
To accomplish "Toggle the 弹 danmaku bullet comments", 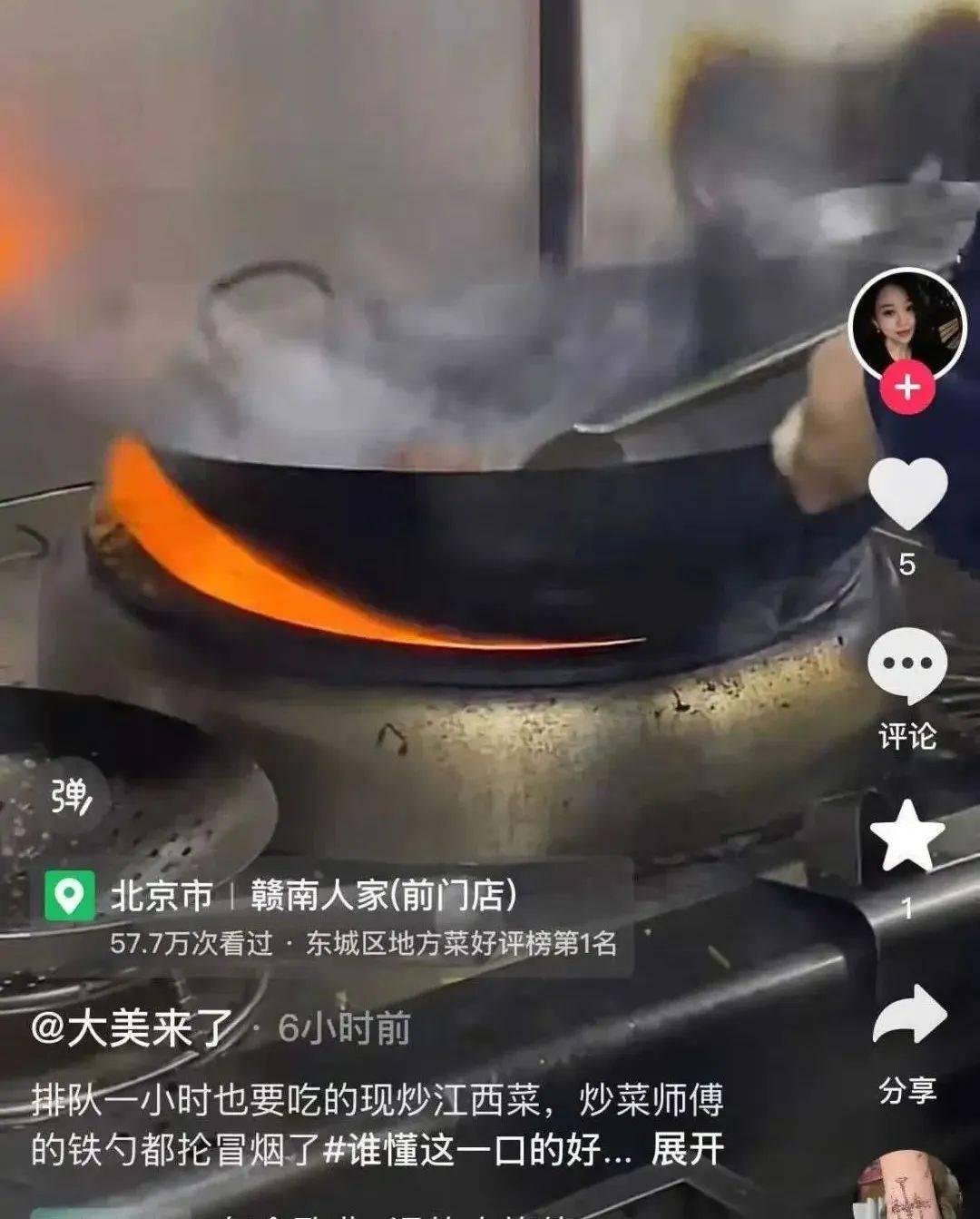I will pyautogui.click(x=72, y=798).
